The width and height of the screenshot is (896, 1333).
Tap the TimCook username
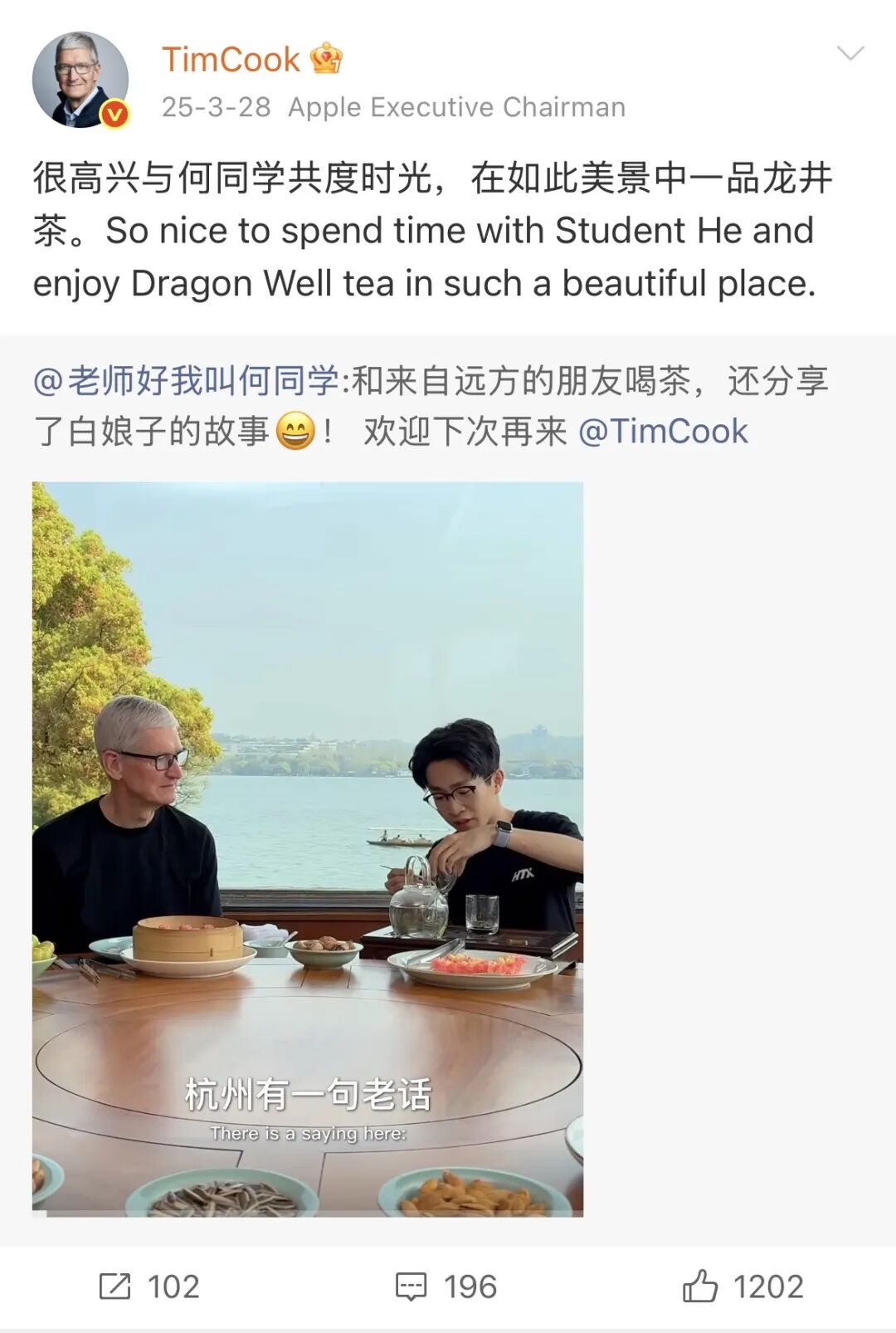[231, 60]
